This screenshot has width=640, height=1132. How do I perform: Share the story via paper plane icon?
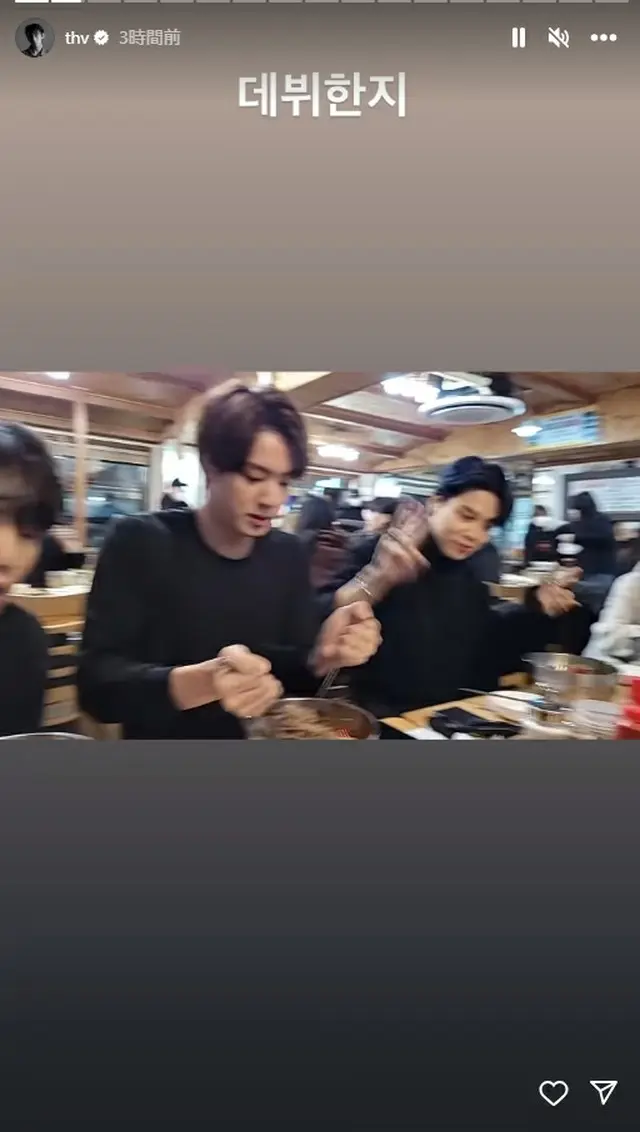tap(603, 1092)
